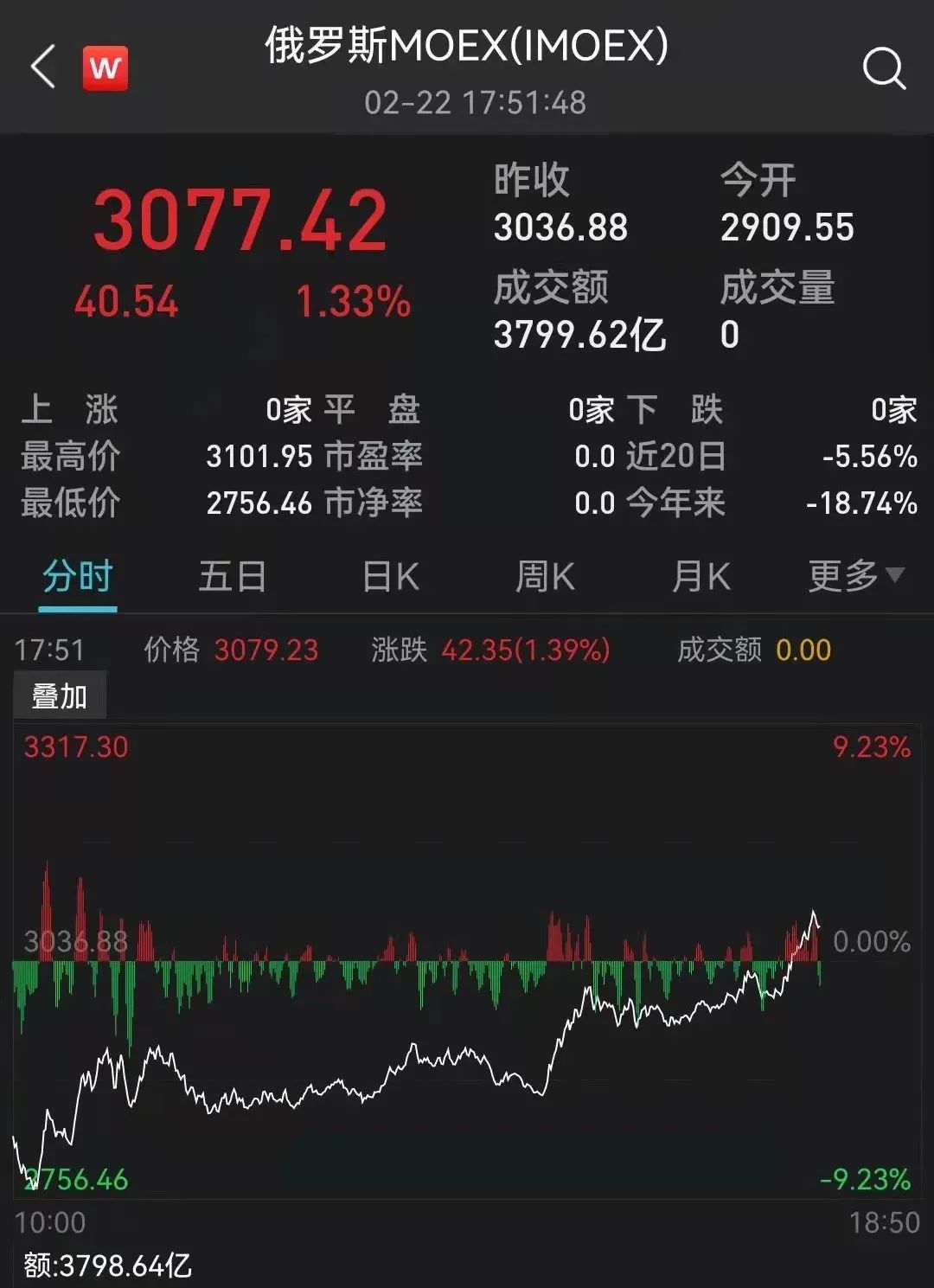Image resolution: width=934 pixels, height=1288 pixels.
Task: Select the 分时 chart tab
Action: pos(78,576)
